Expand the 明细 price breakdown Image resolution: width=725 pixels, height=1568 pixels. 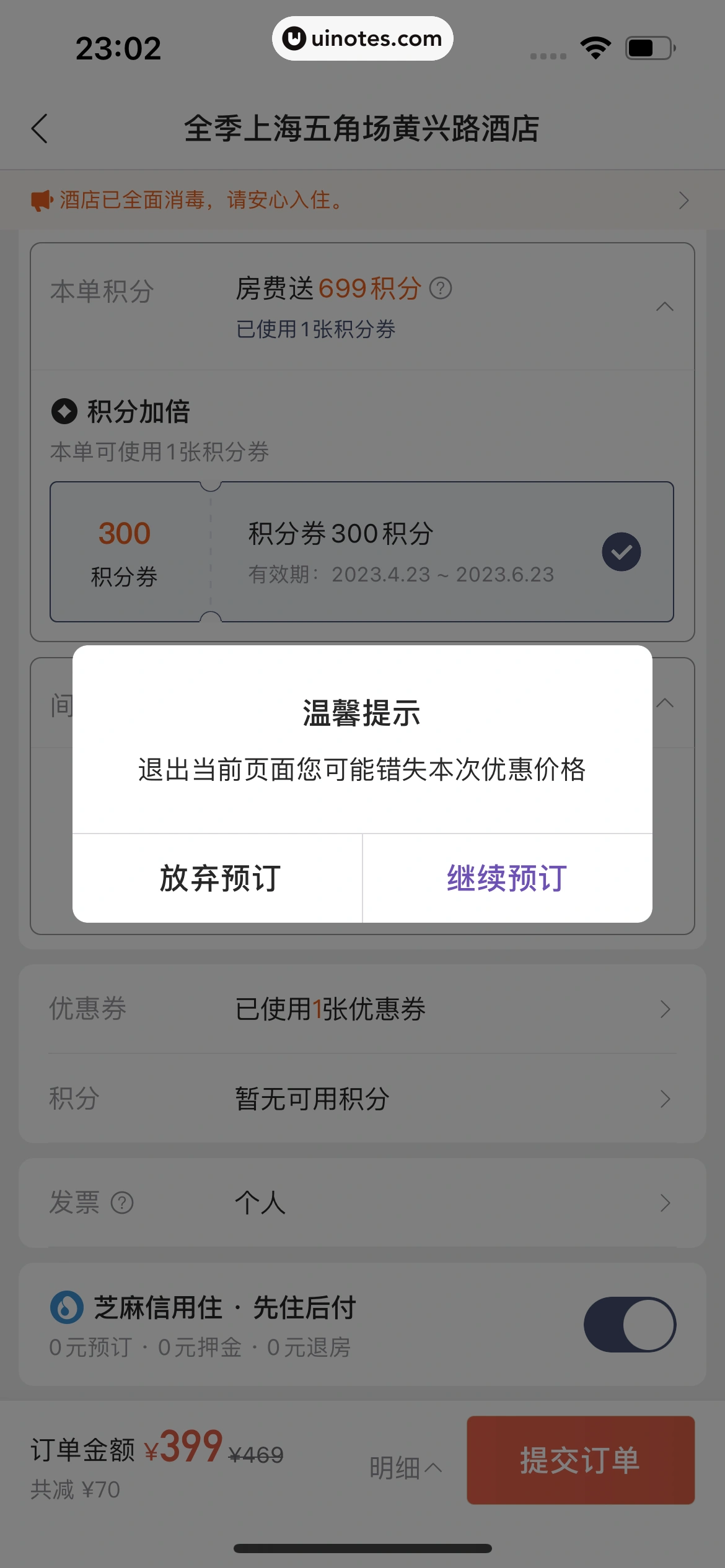405,1468
